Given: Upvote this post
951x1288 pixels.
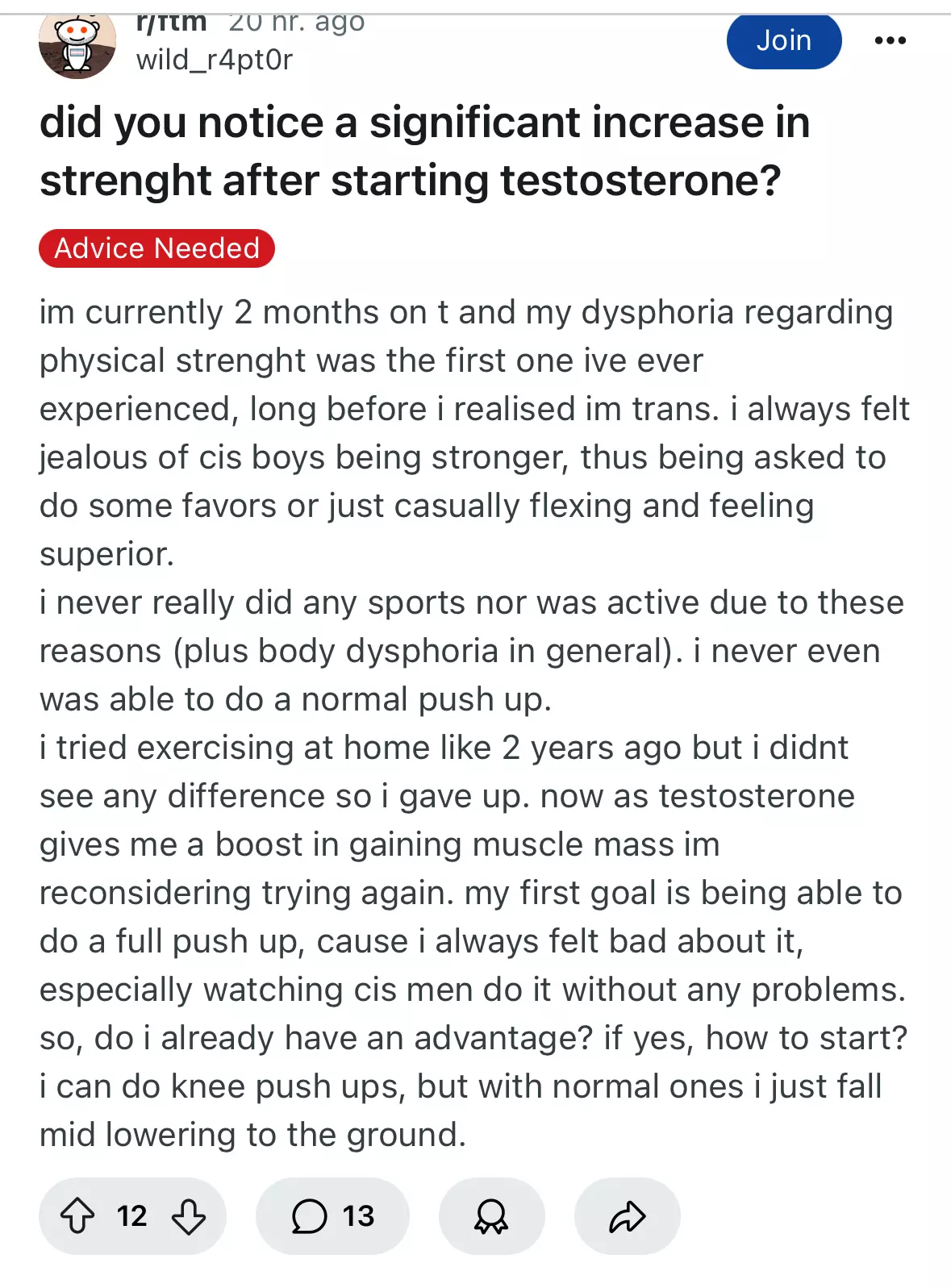Looking at the screenshot, I should [77, 1215].
